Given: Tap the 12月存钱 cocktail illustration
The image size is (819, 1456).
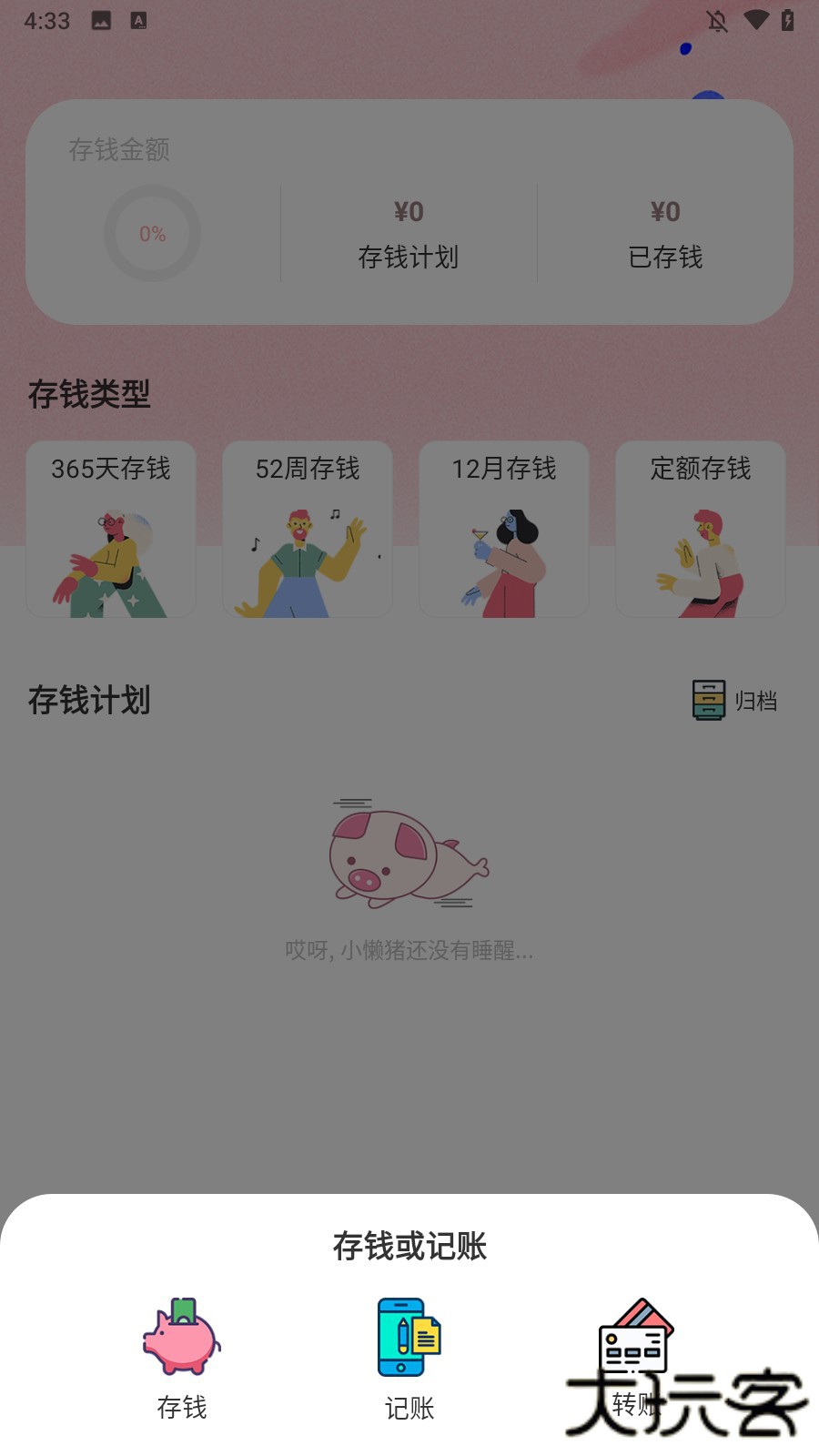Looking at the screenshot, I should [503, 555].
